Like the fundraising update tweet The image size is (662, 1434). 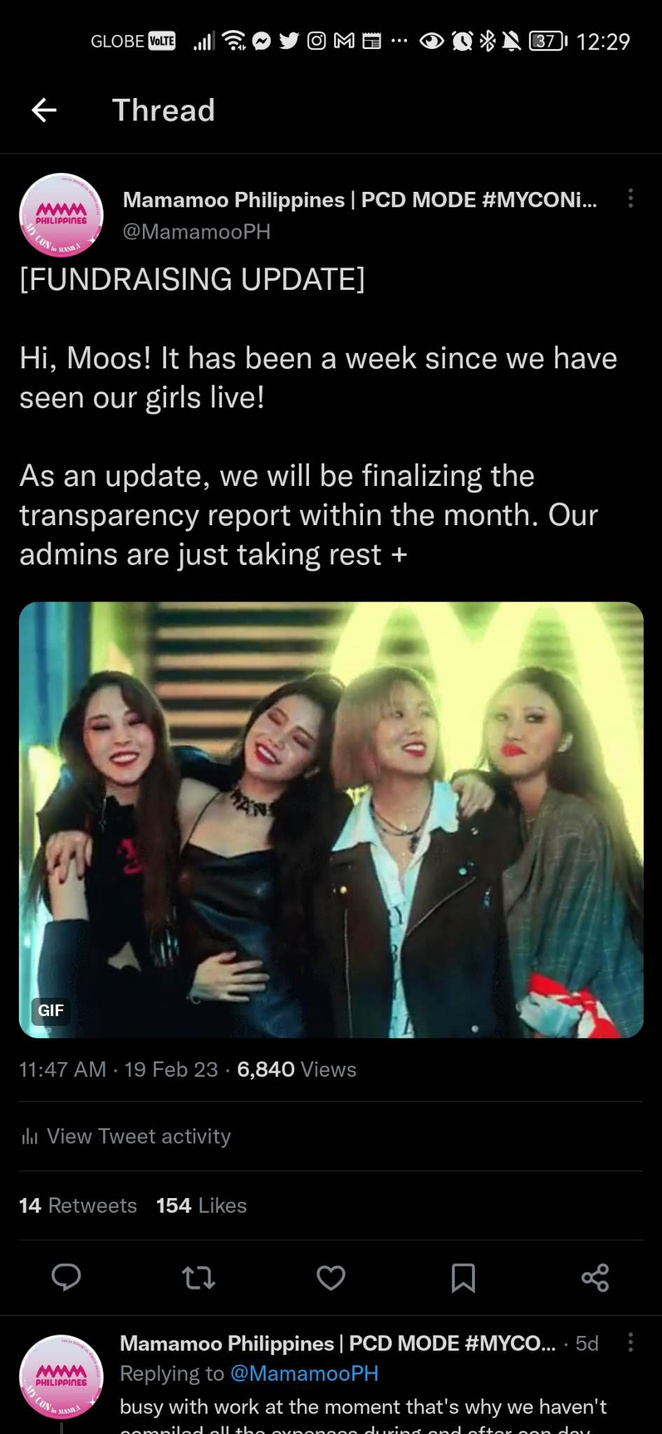click(x=331, y=1277)
